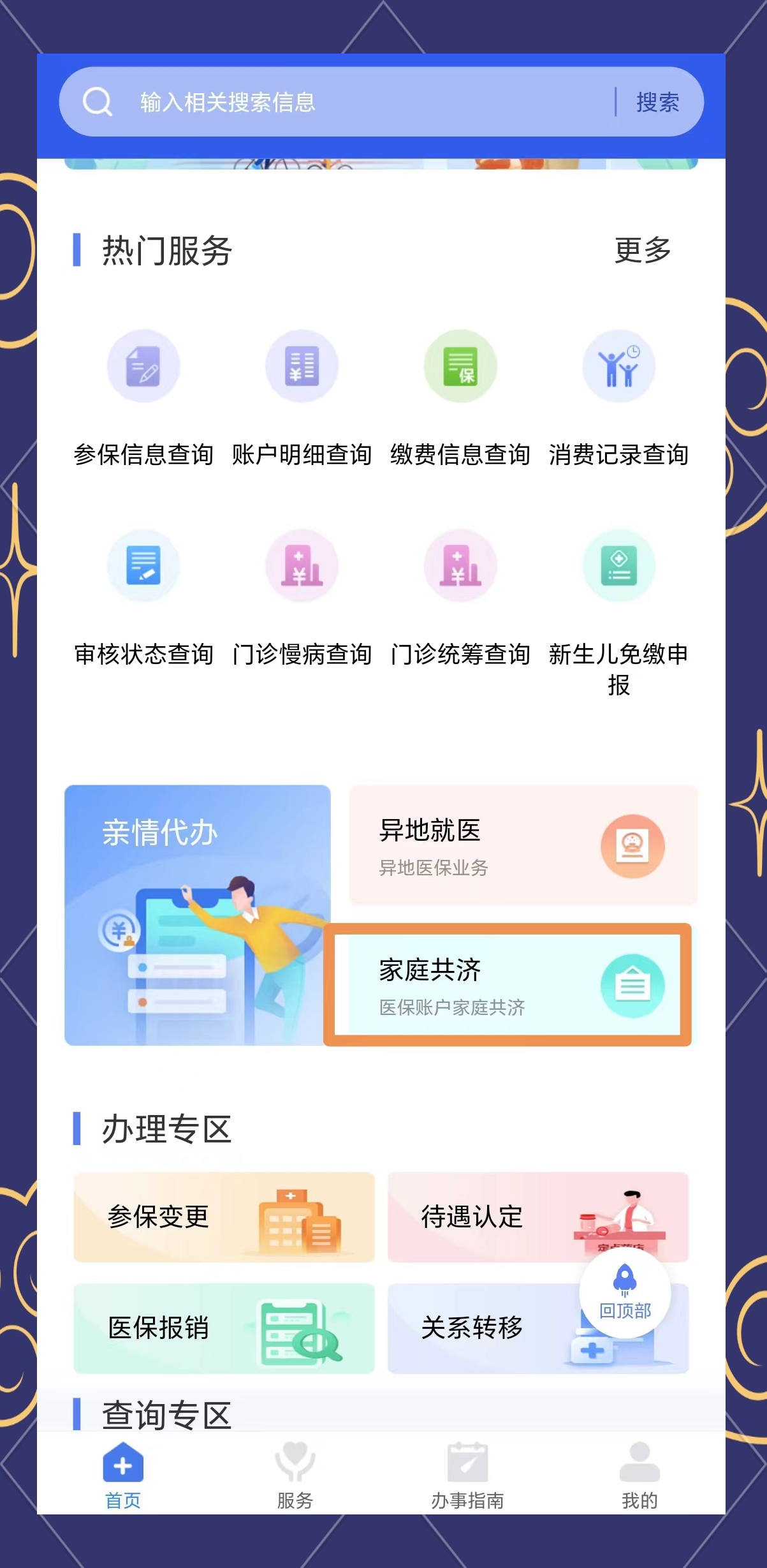This screenshot has height=1568, width=767.
Task: Open 门诊统筹查询
Action: (460, 596)
